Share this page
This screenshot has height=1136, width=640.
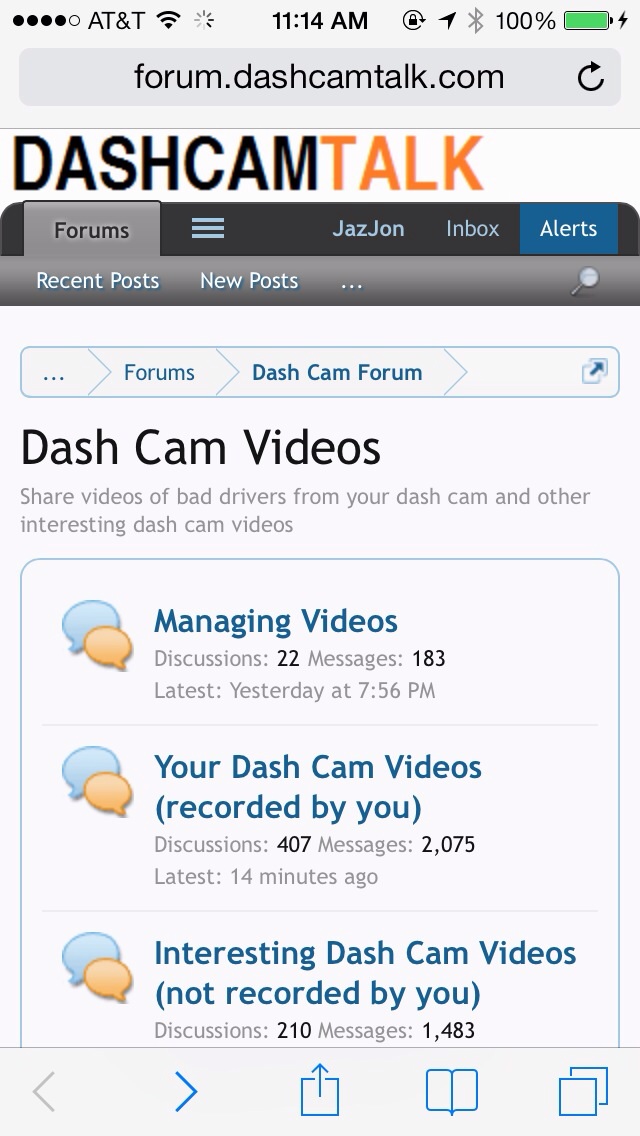tap(320, 1089)
